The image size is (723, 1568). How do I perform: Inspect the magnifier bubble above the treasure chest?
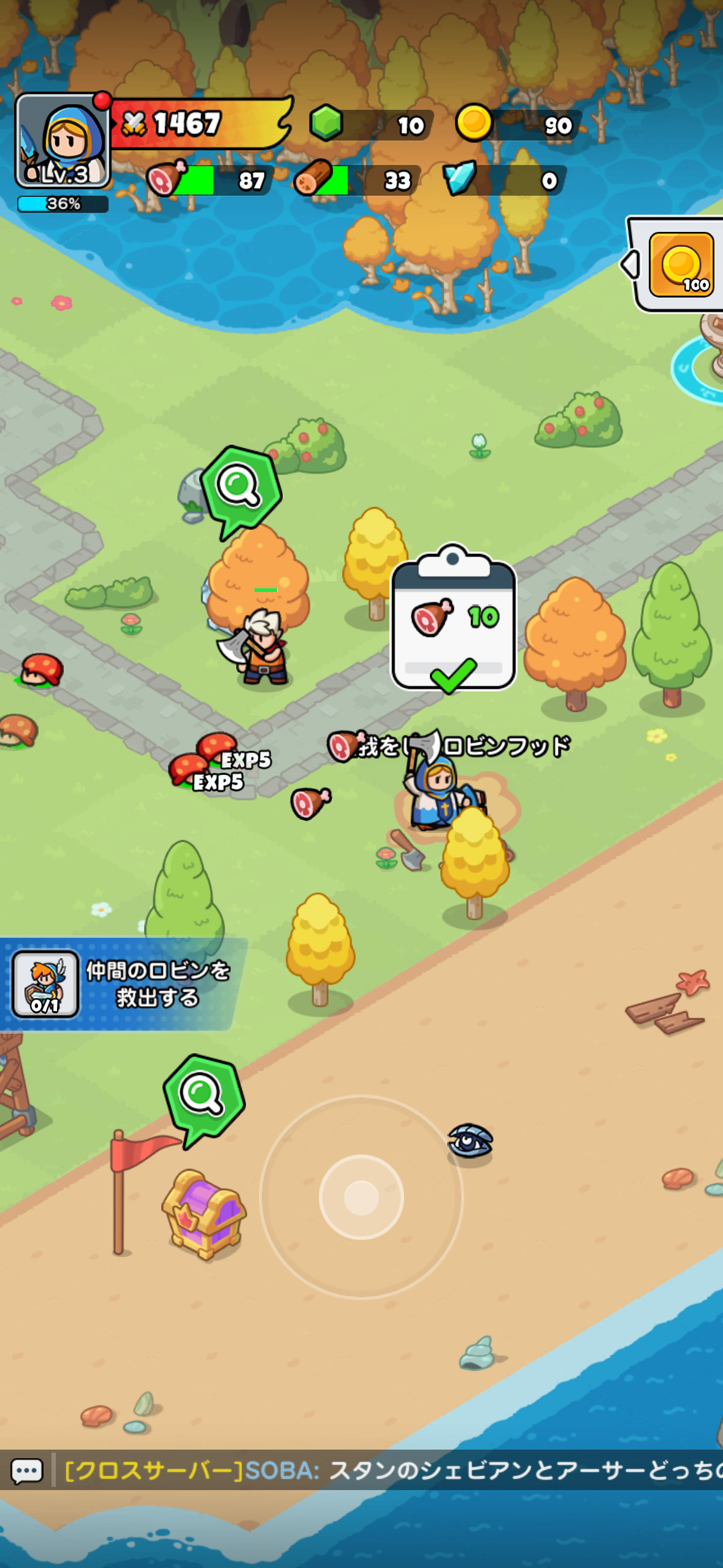tap(203, 1095)
